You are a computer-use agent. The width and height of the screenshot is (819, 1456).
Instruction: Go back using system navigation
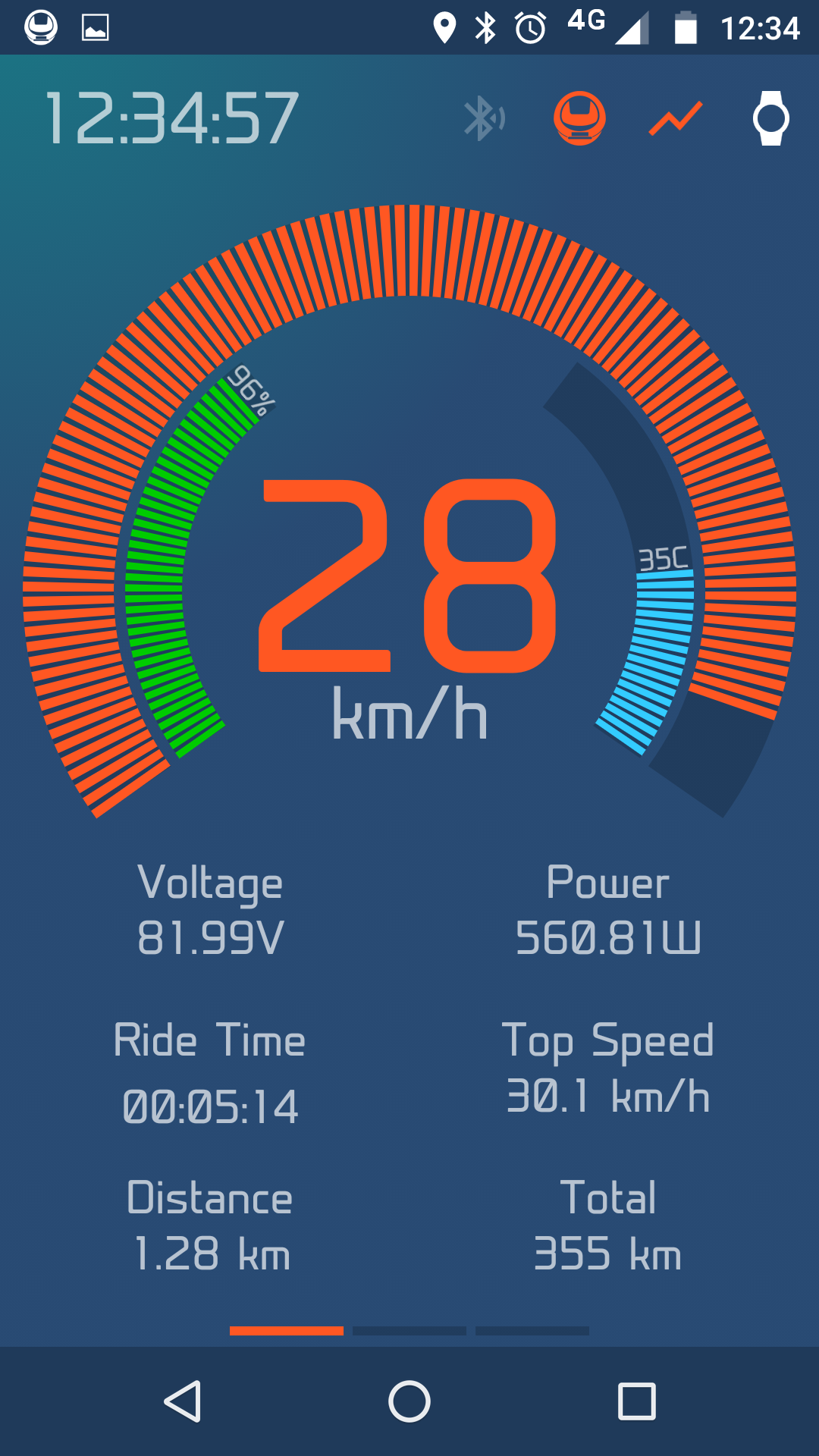[x=183, y=1401]
